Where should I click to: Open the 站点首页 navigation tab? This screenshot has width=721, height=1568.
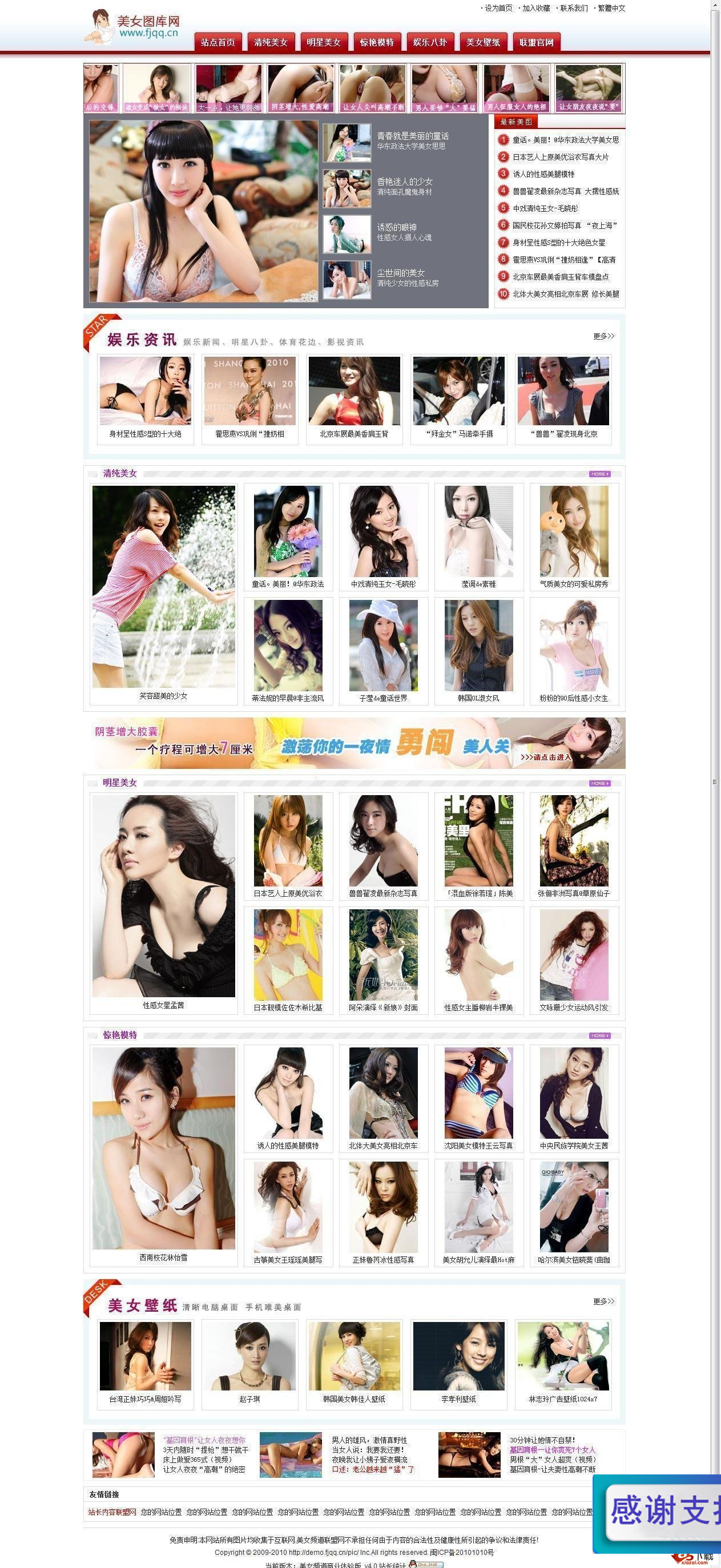pyautogui.click(x=217, y=43)
